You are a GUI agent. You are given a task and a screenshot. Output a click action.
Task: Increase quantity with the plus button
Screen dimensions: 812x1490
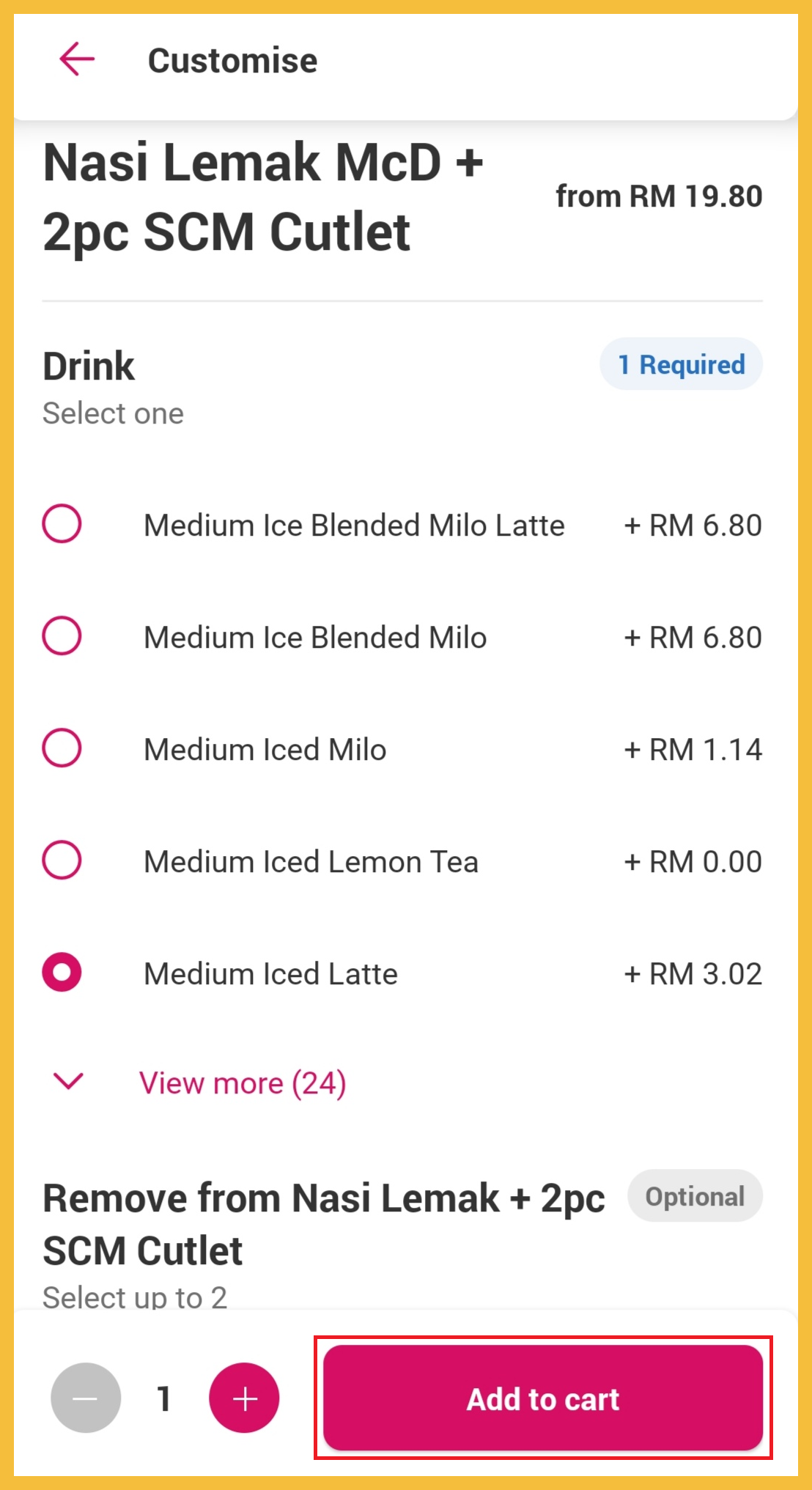click(244, 1398)
